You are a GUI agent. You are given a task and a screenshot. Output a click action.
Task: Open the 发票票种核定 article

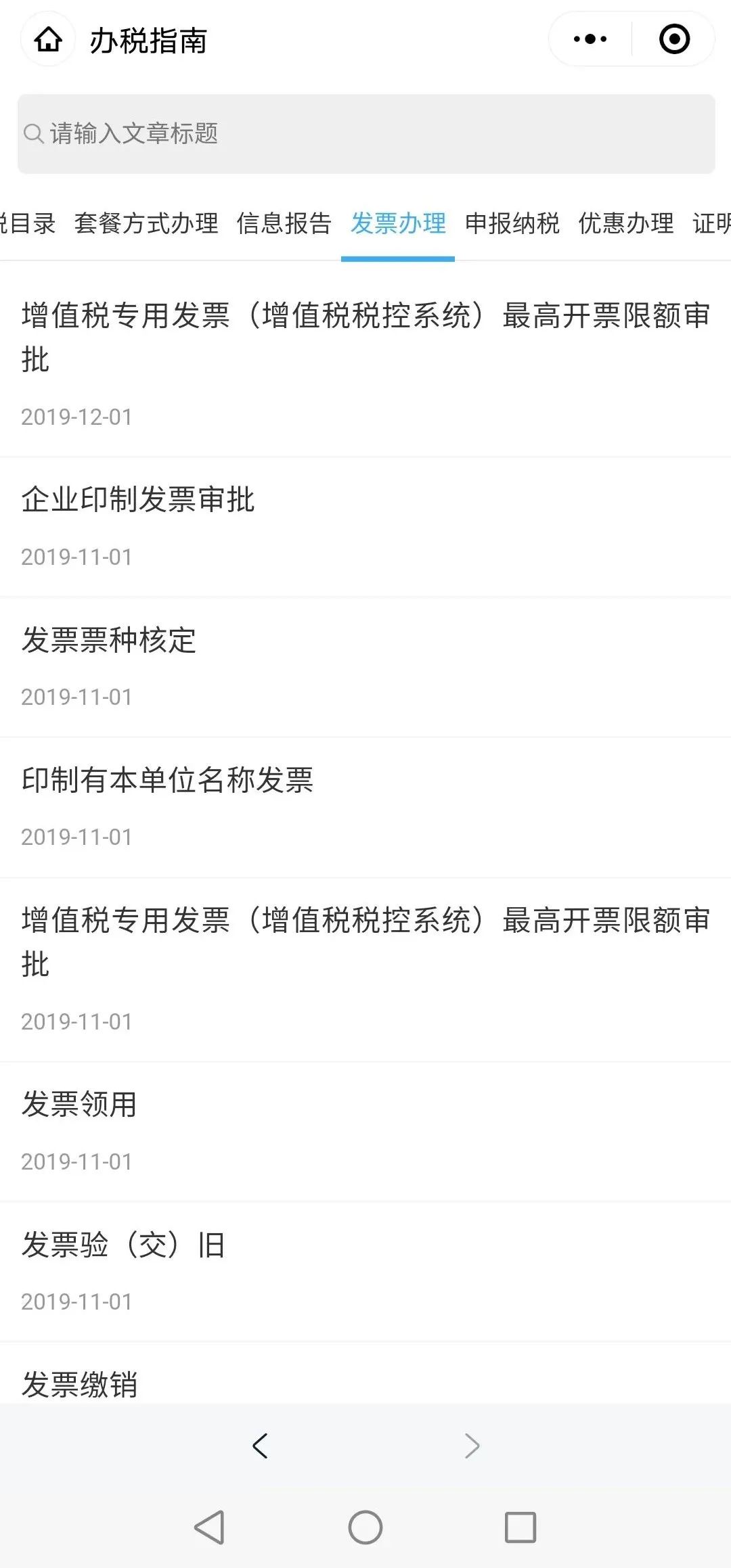click(x=365, y=668)
